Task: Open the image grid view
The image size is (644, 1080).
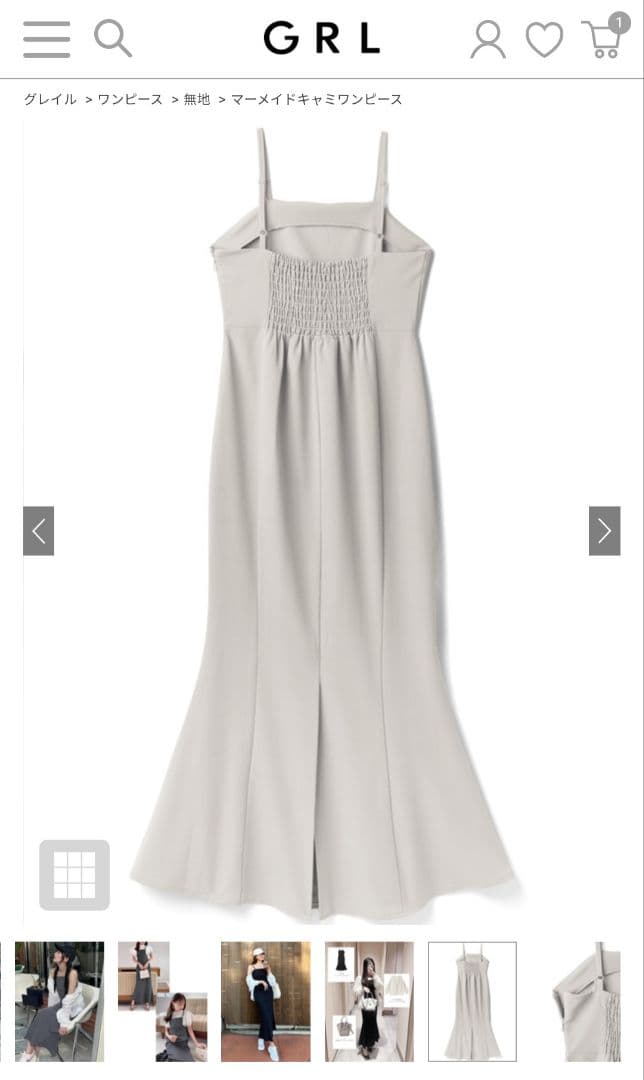Action: click(74, 875)
